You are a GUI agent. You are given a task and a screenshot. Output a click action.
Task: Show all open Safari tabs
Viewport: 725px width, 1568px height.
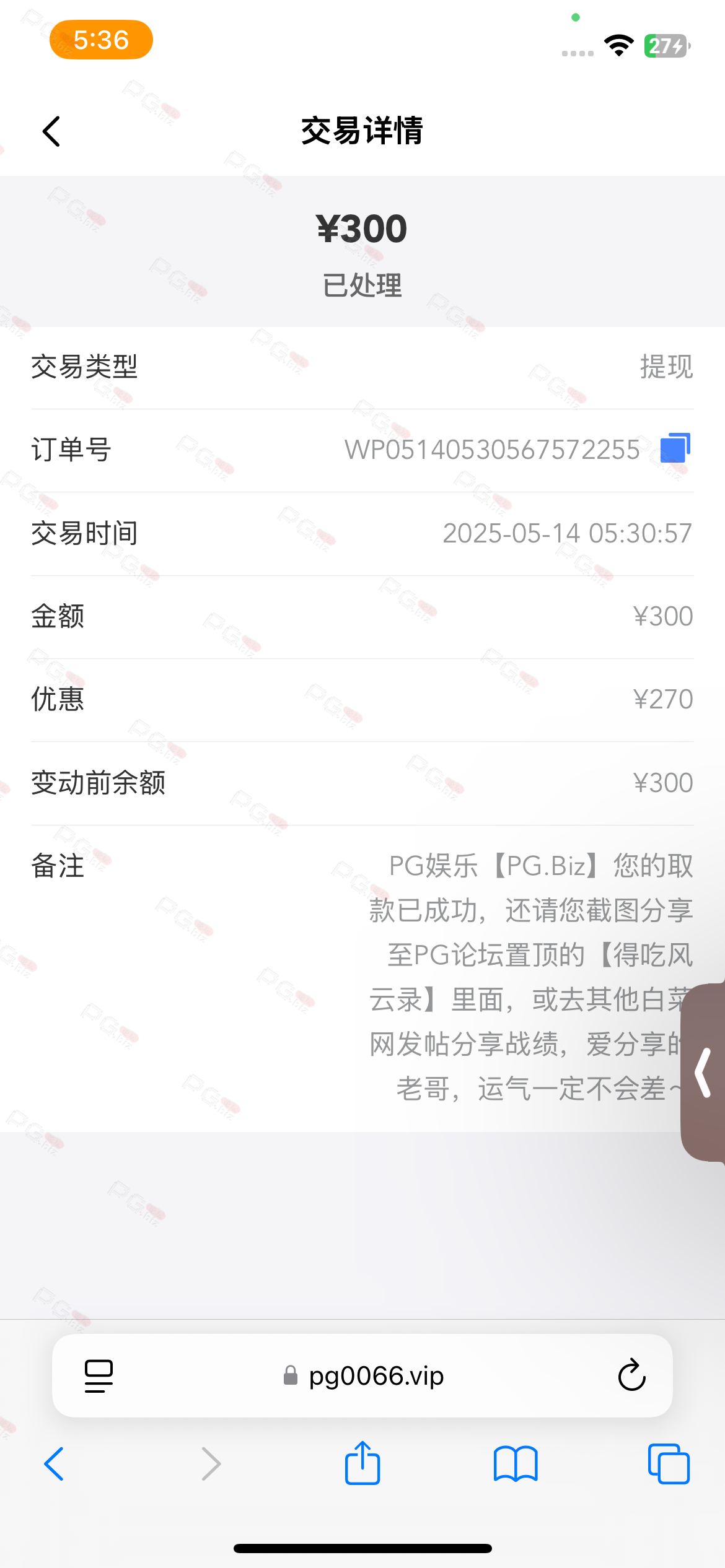(x=669, y=1464)
